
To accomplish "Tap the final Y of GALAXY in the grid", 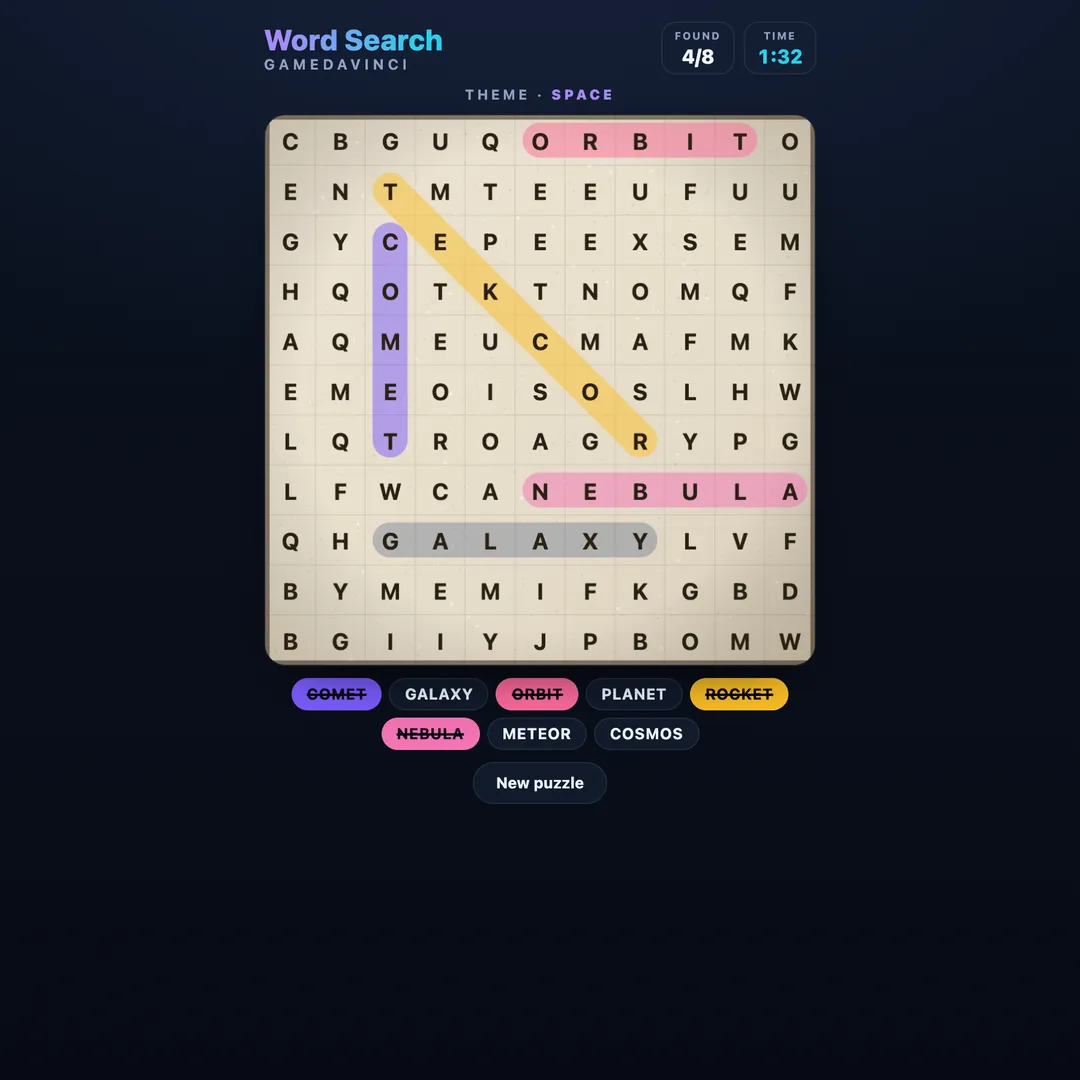I will pyautogui.click(x=640, y=541).
